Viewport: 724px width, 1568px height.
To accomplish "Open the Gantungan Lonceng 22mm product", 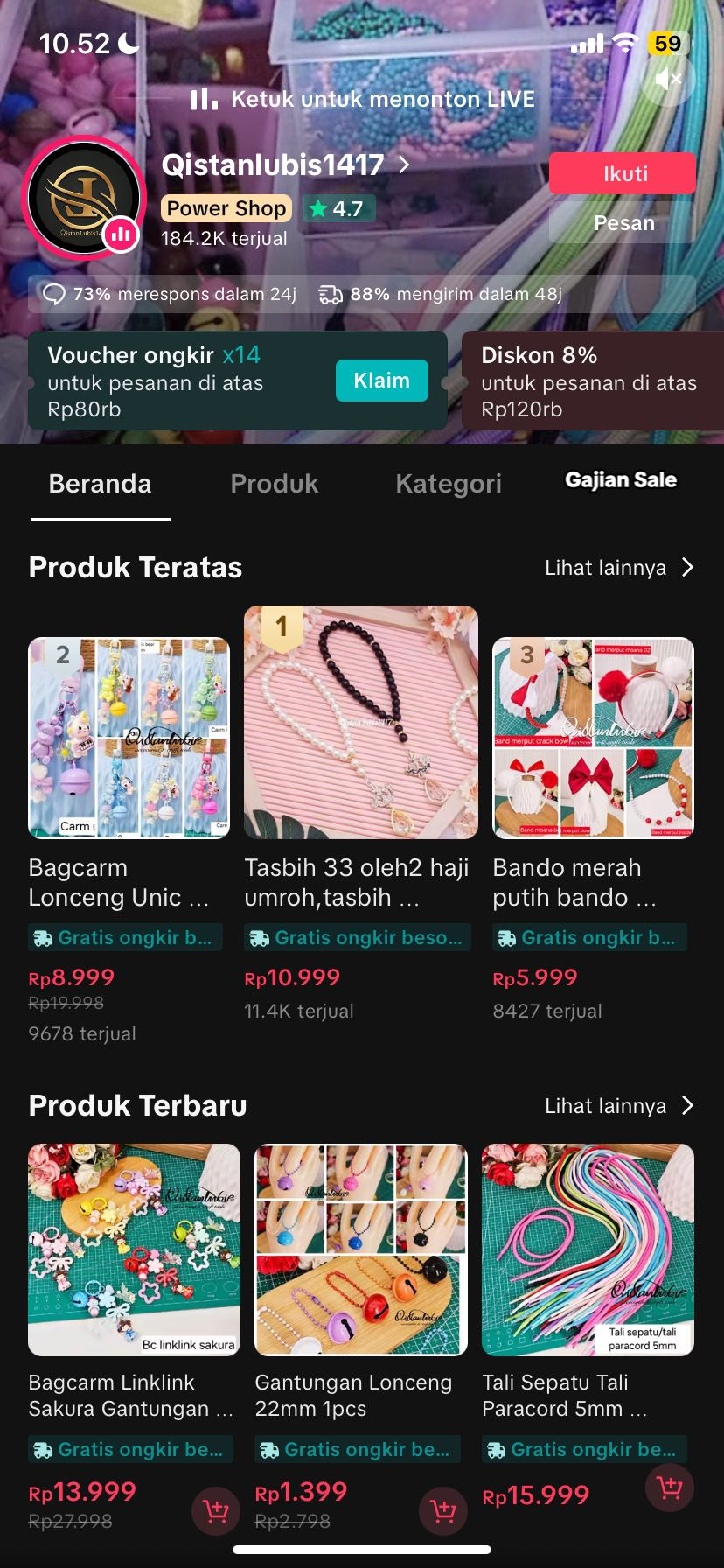I will tap(360, 1249).
